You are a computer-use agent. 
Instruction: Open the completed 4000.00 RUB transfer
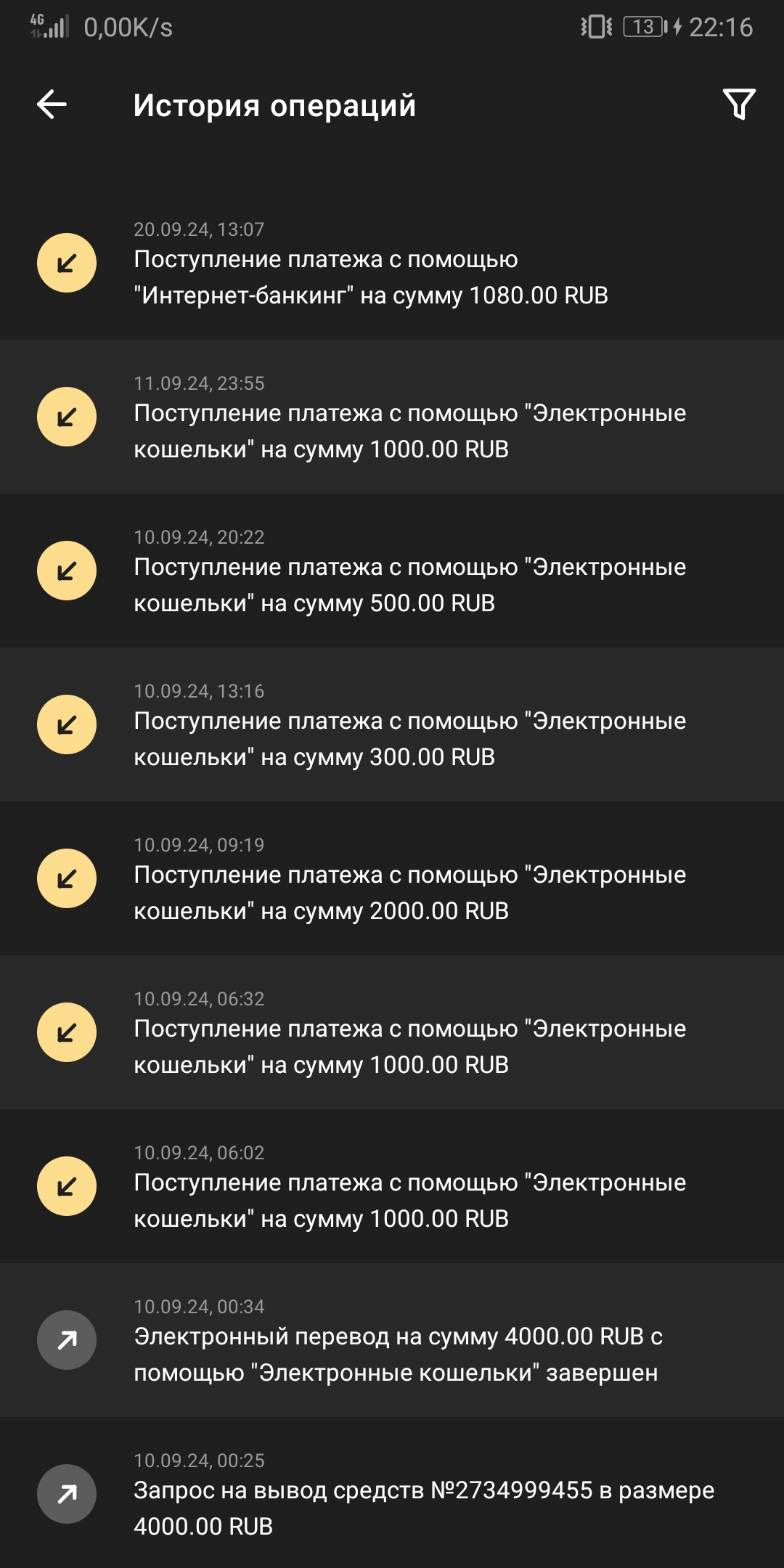[x=392, y=1341]
